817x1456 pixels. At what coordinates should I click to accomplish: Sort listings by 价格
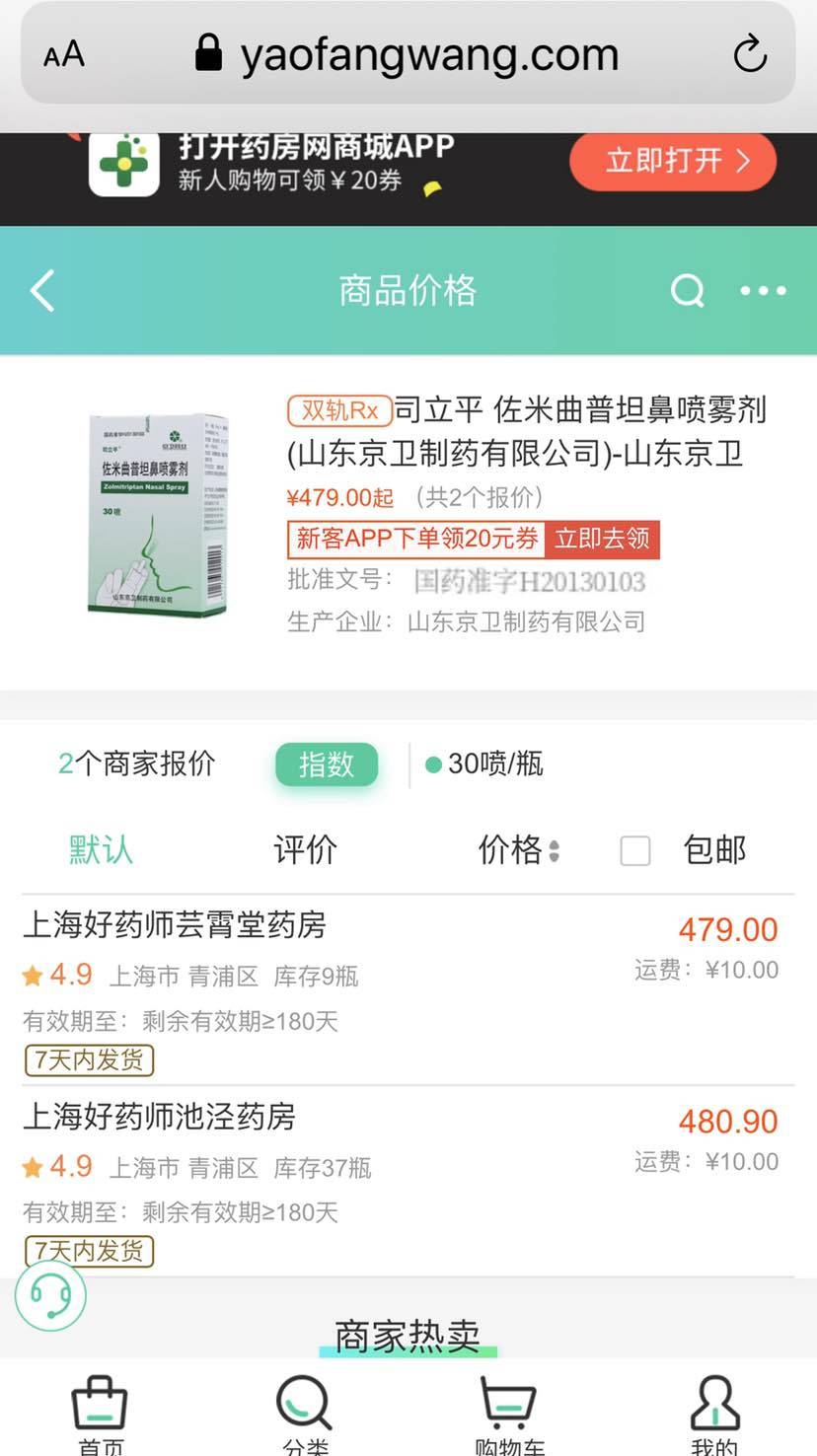pos(518,850)
